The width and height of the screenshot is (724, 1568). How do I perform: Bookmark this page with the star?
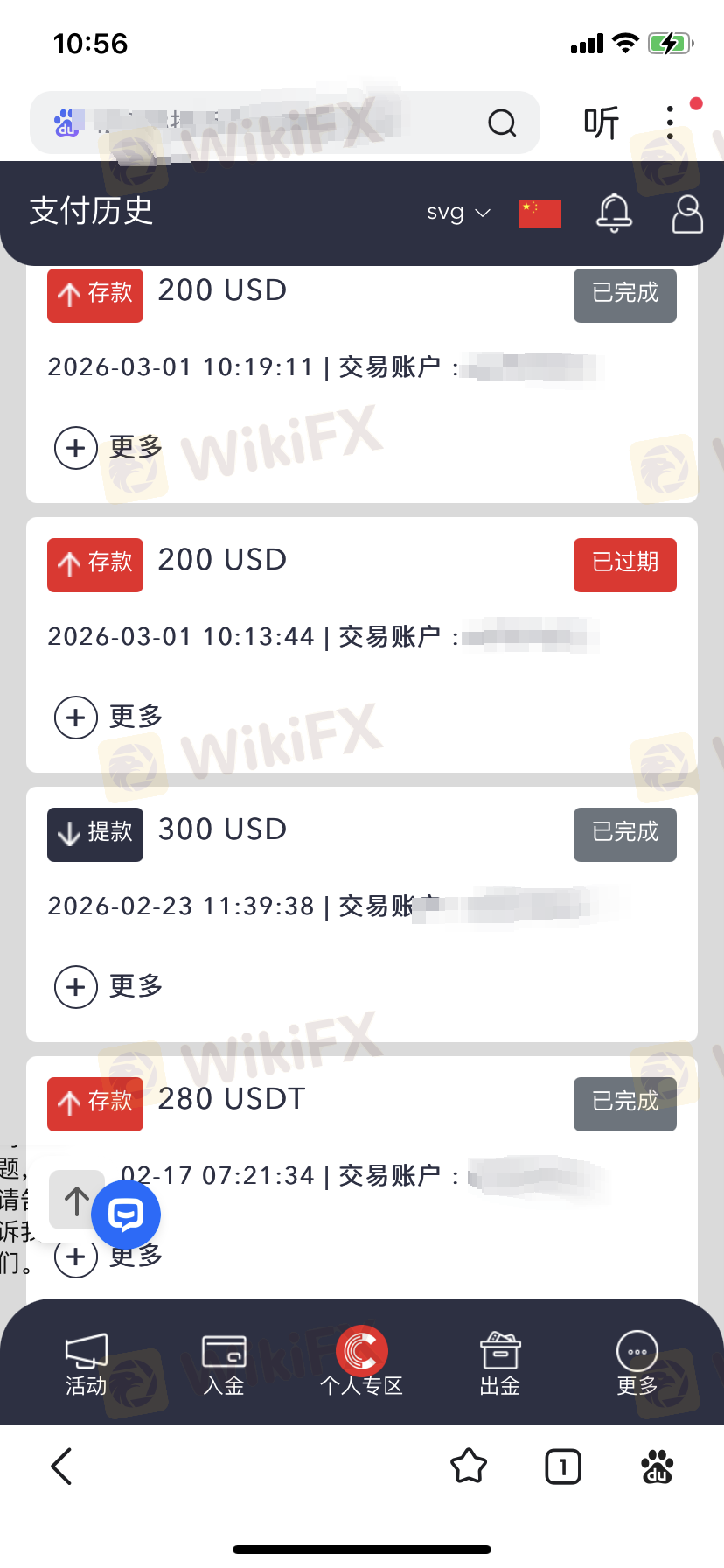469,1466
